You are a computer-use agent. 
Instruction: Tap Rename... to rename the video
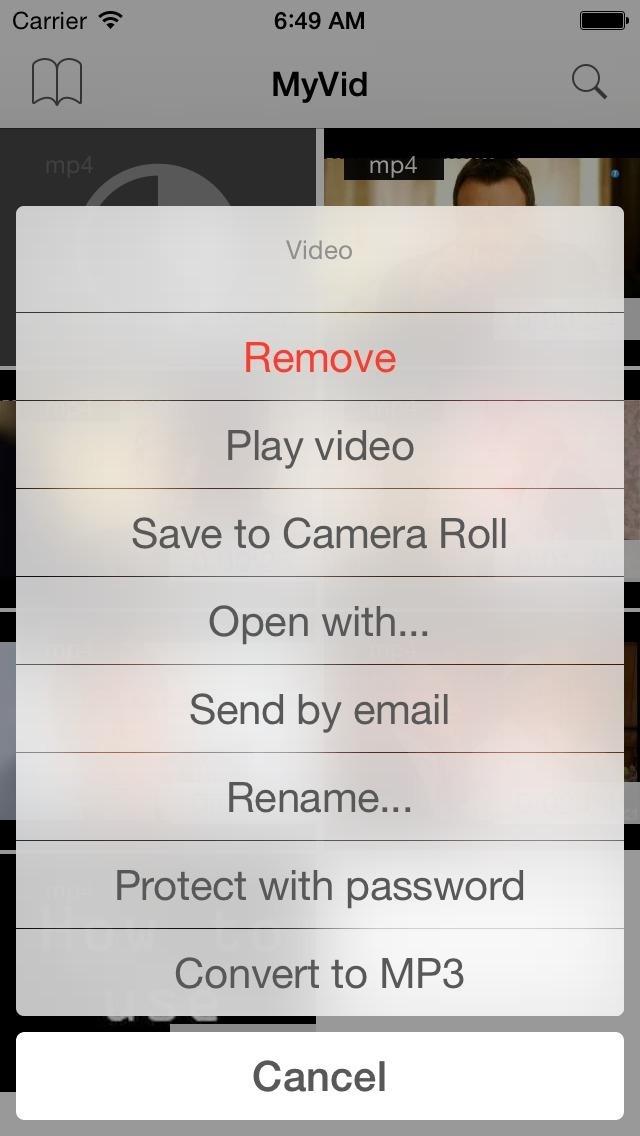320,798
